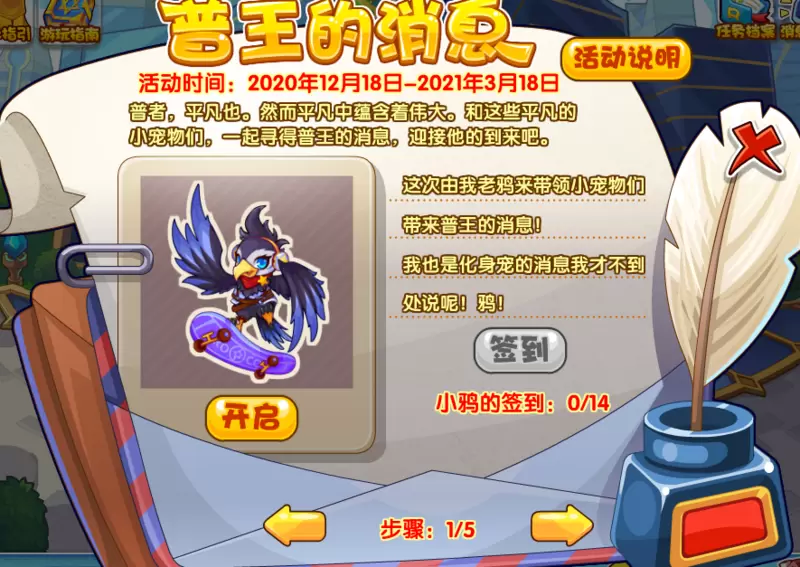800x567 pixels.
Task: Tap the 签到 check-in button
Action: click(x=519, y=350)
